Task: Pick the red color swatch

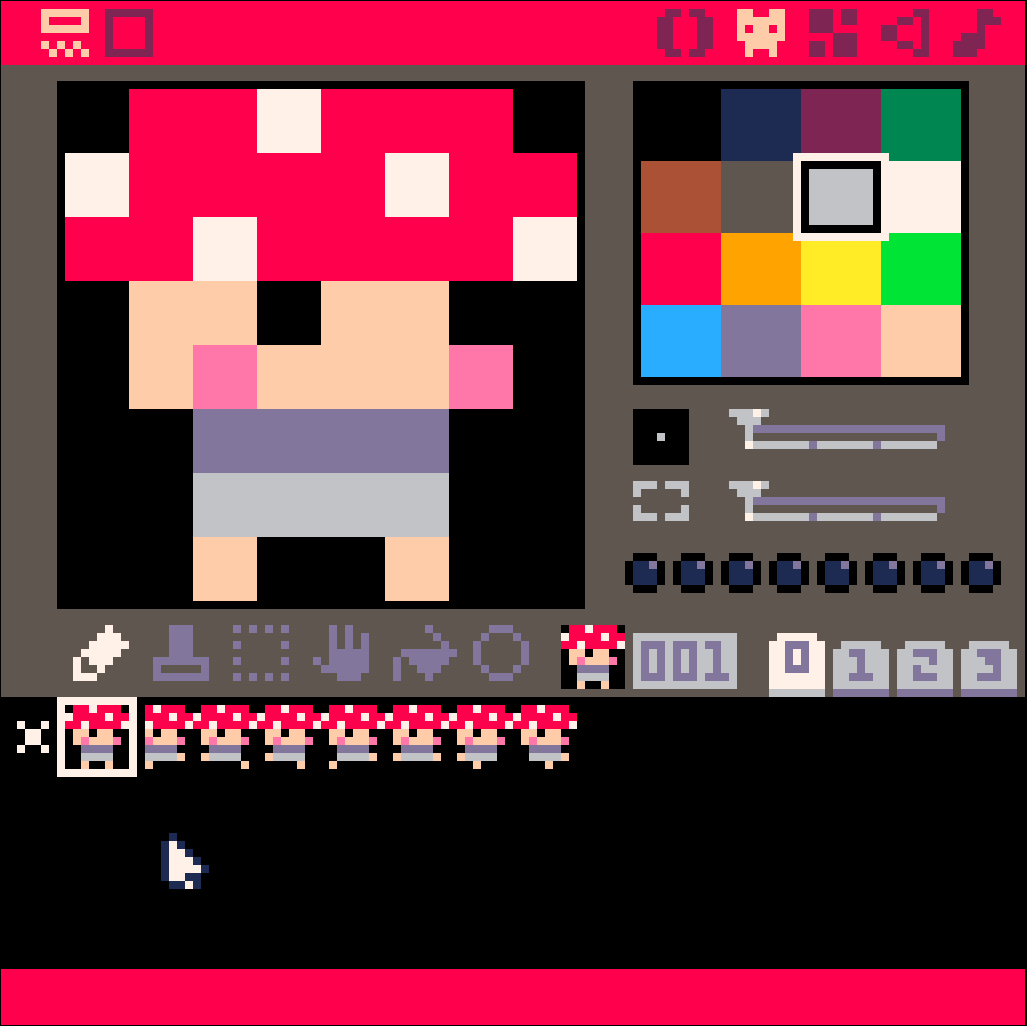Action: [680, 268]
